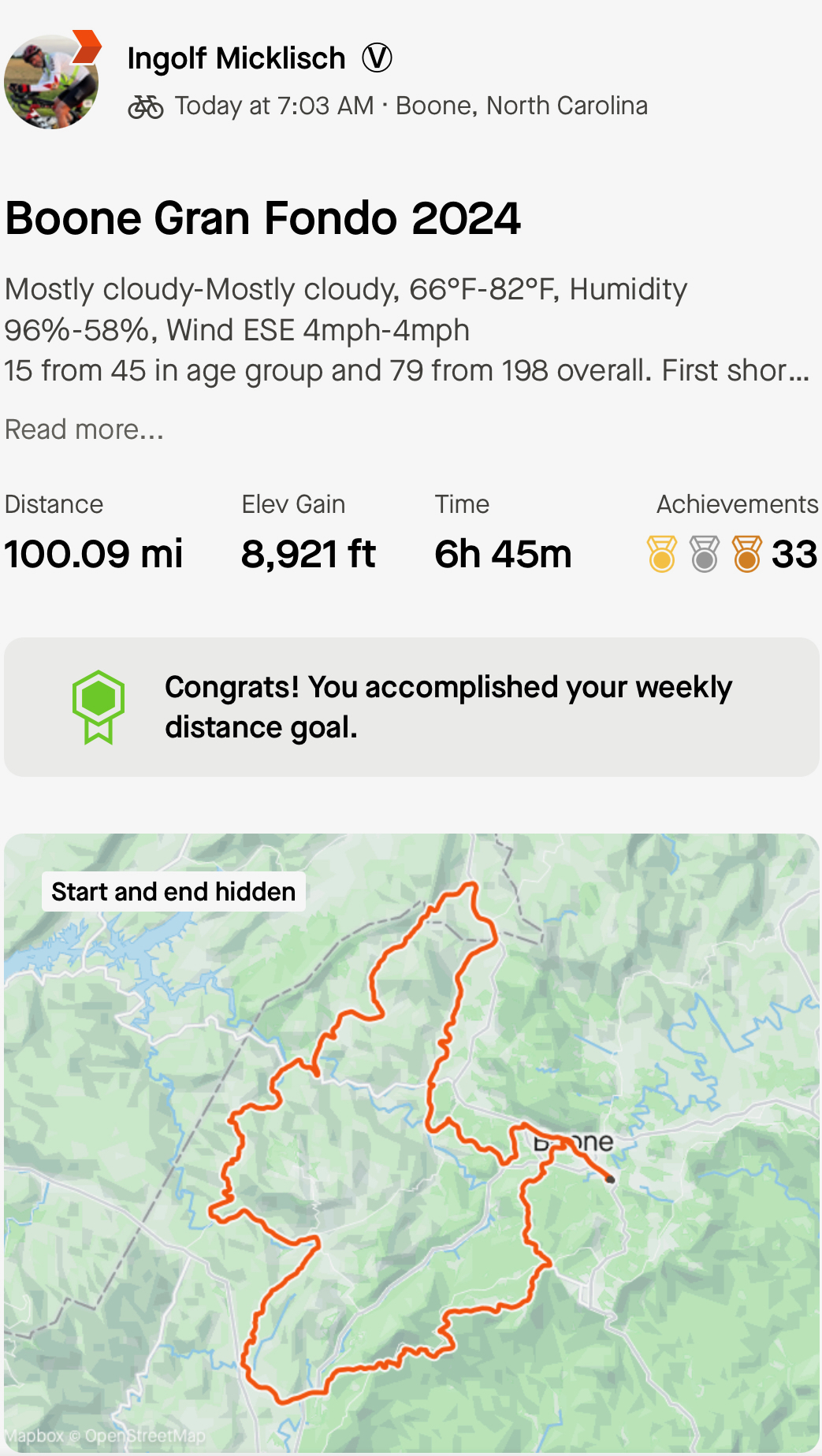
Task: Open the ride route map
Action: pyautogui.click(x=411, y=1142)
